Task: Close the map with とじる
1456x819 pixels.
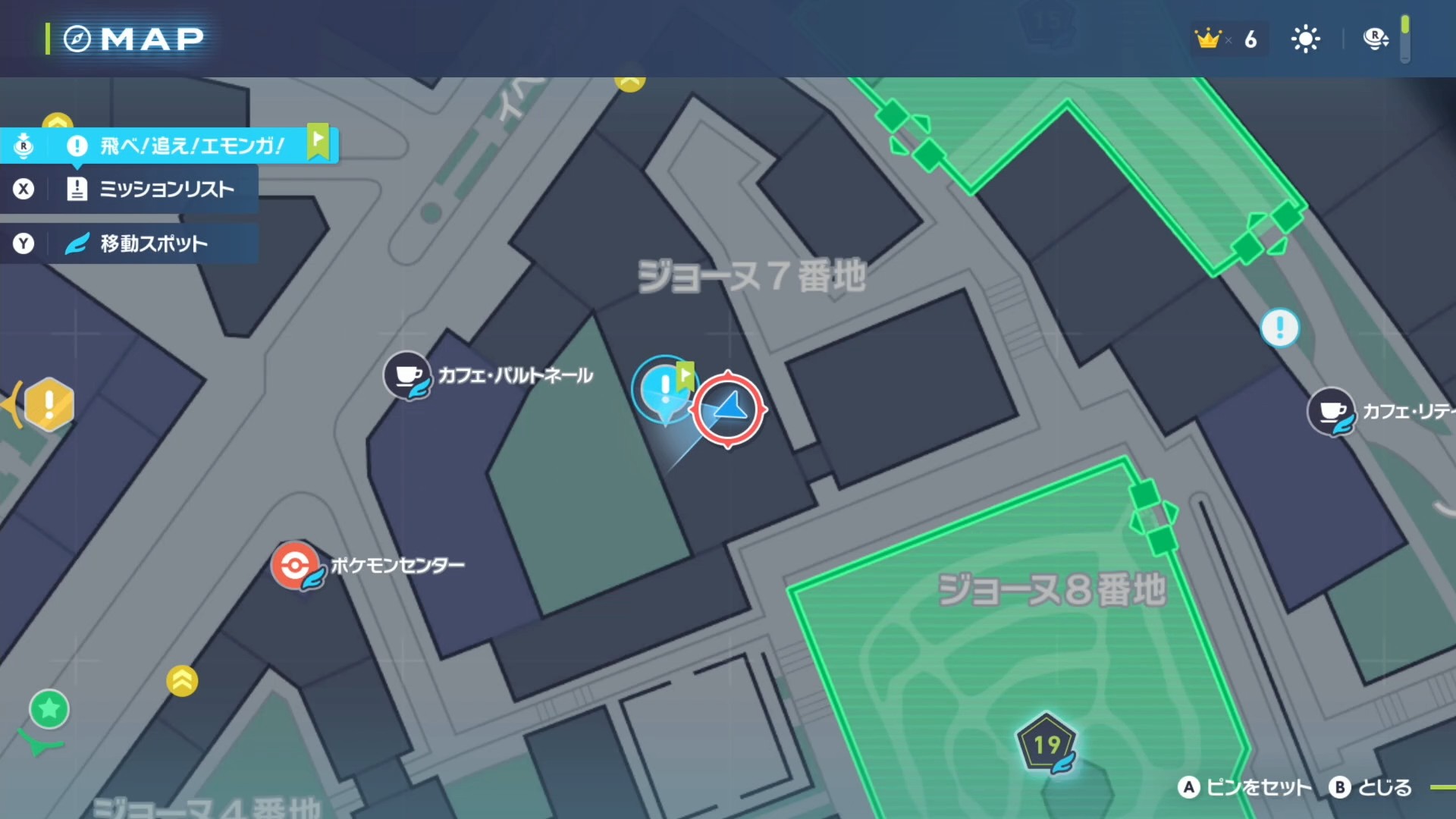Action: 1371,788
